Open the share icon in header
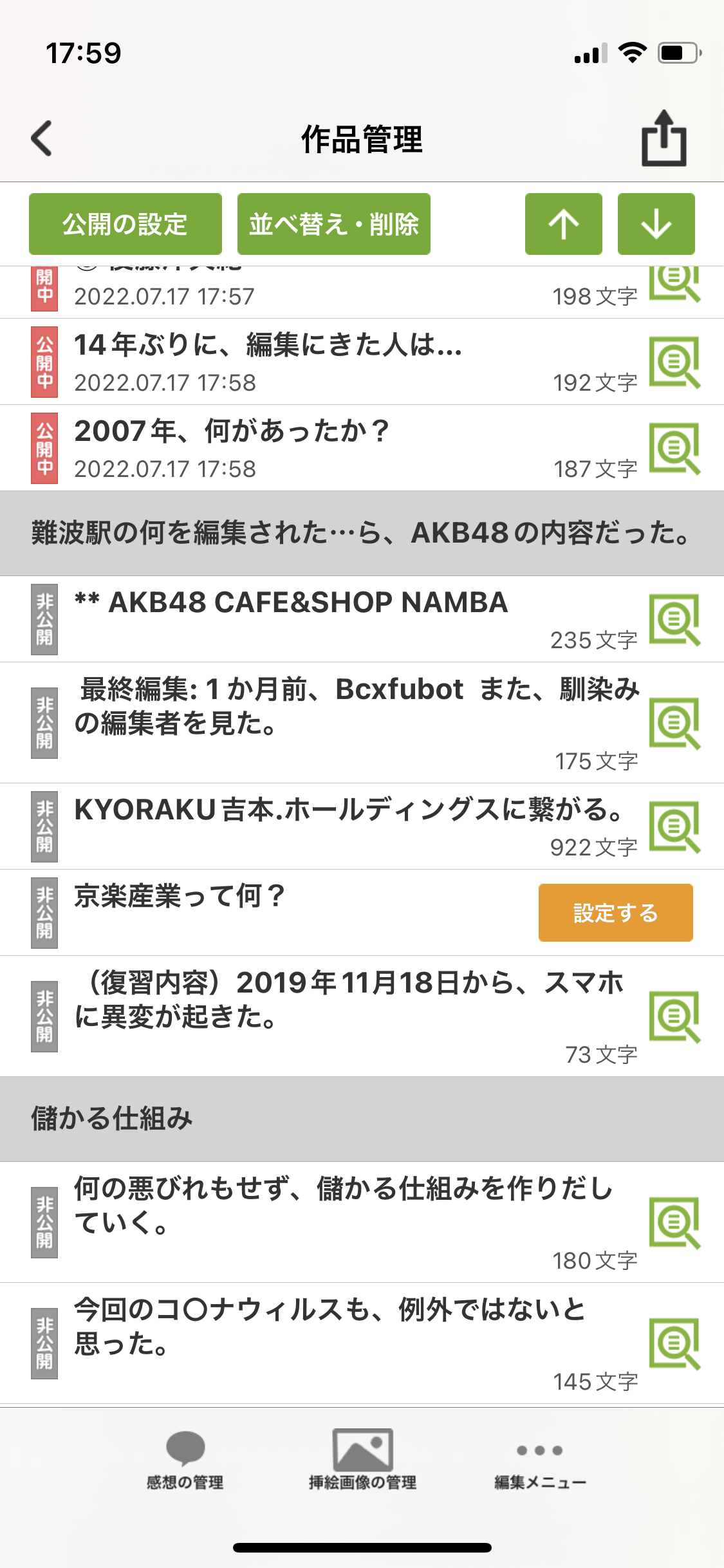 coord(664,138)
